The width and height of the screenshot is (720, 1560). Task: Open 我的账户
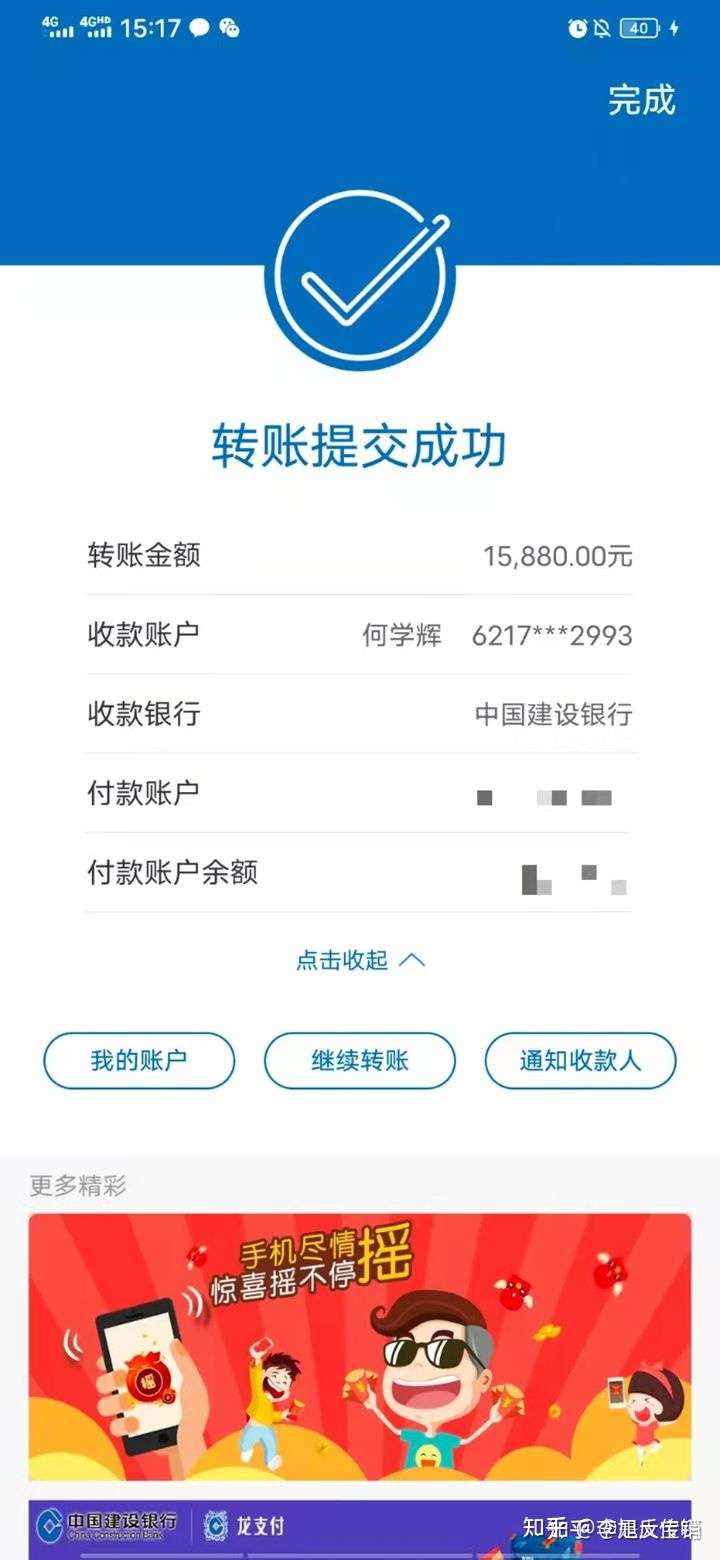139,1061
